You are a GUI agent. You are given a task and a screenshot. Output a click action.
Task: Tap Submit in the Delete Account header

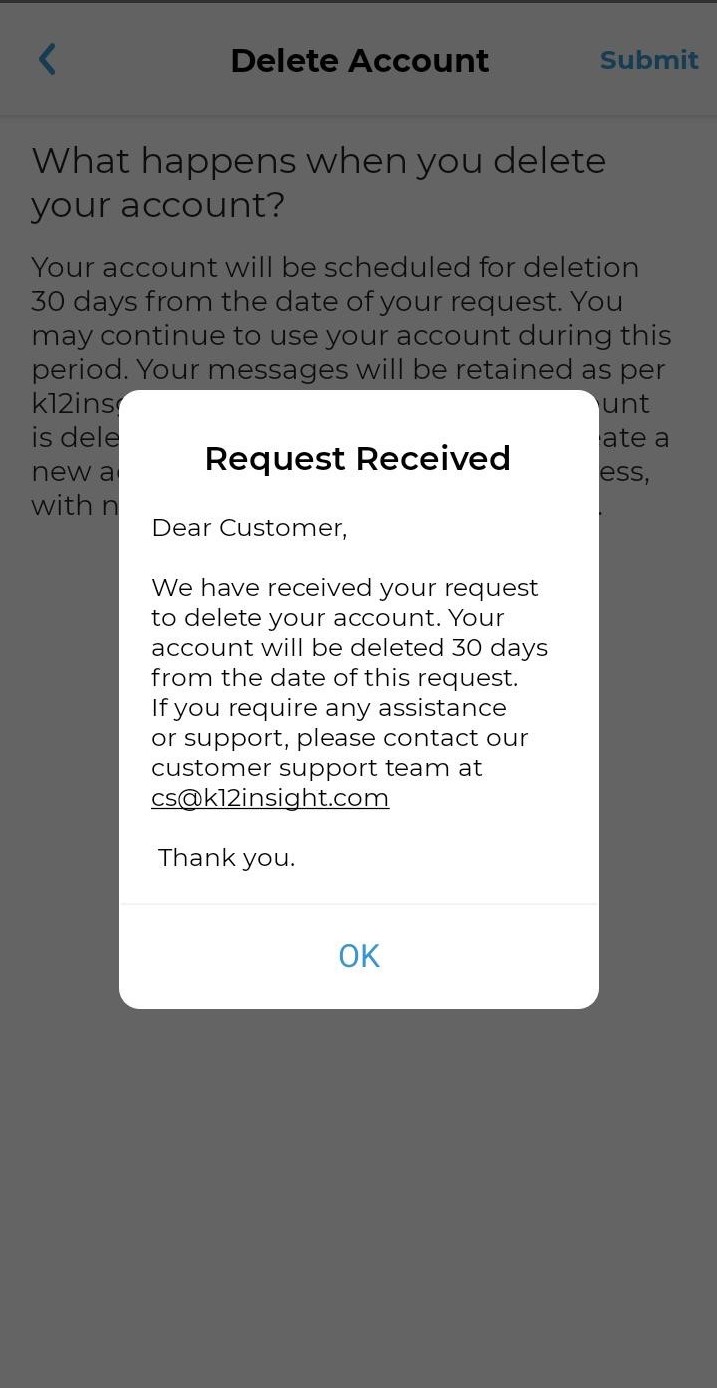(648, 60)
